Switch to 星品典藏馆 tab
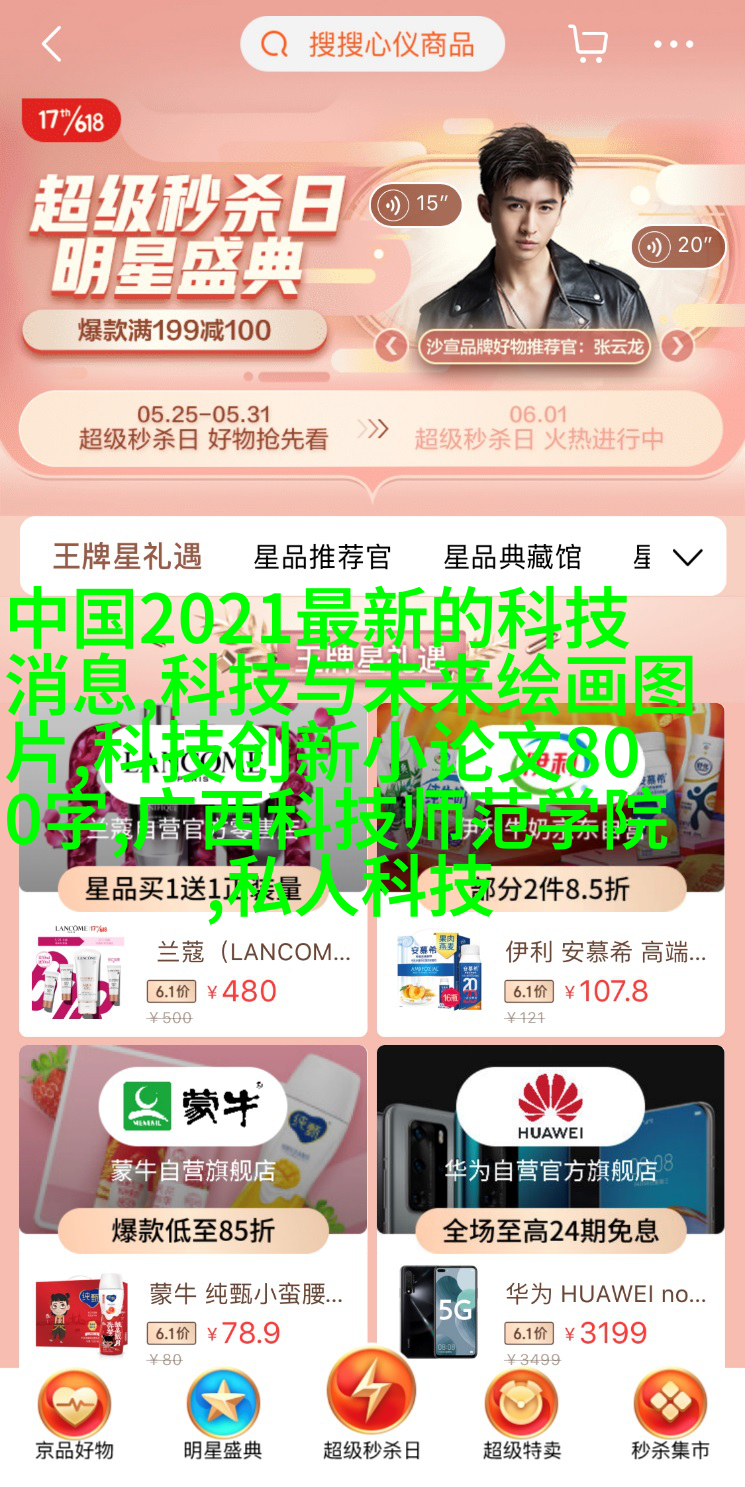This screenshot has width=745, height=1487. [512, 557]
